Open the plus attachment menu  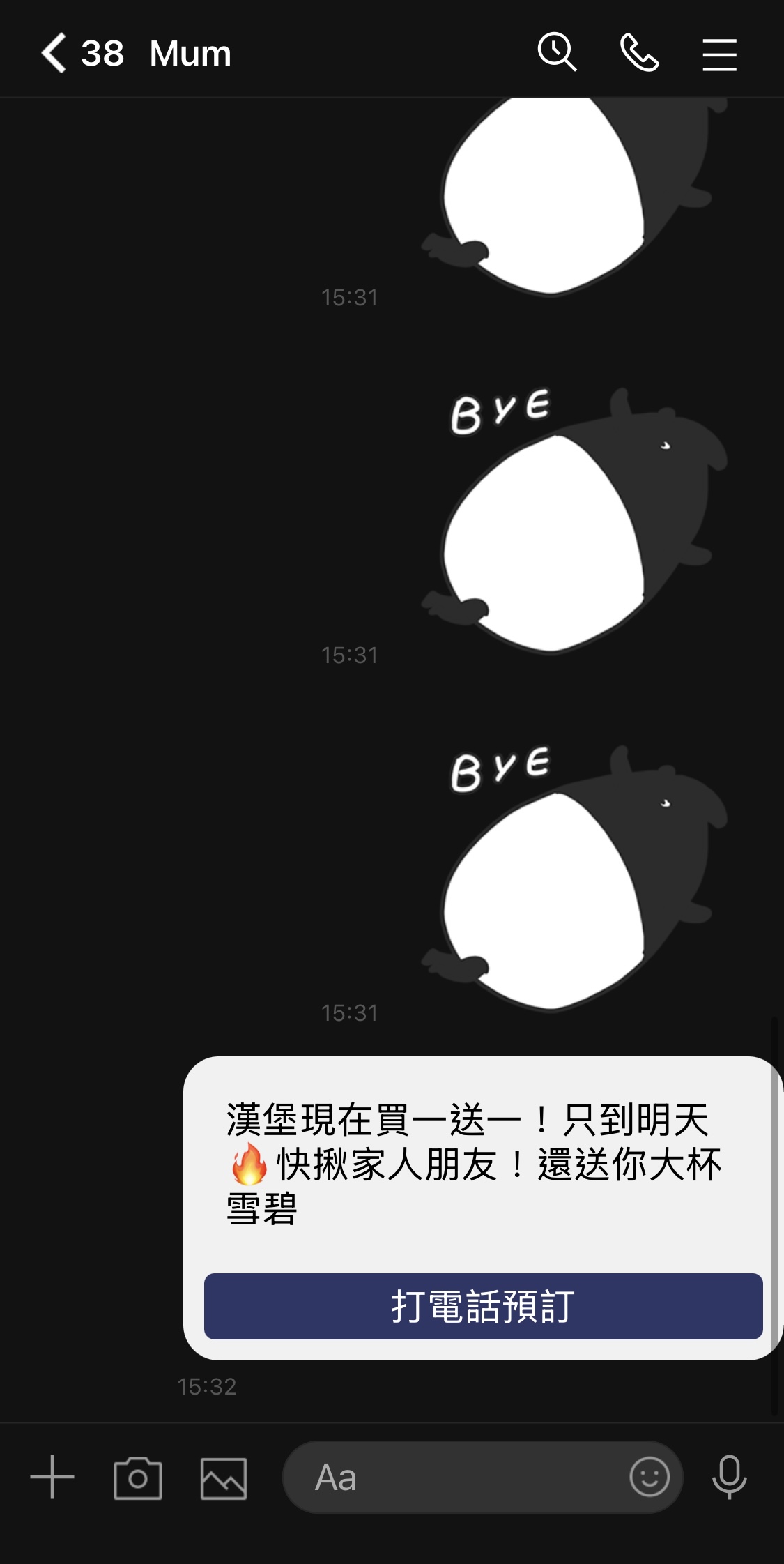(x=52, y=1477)
